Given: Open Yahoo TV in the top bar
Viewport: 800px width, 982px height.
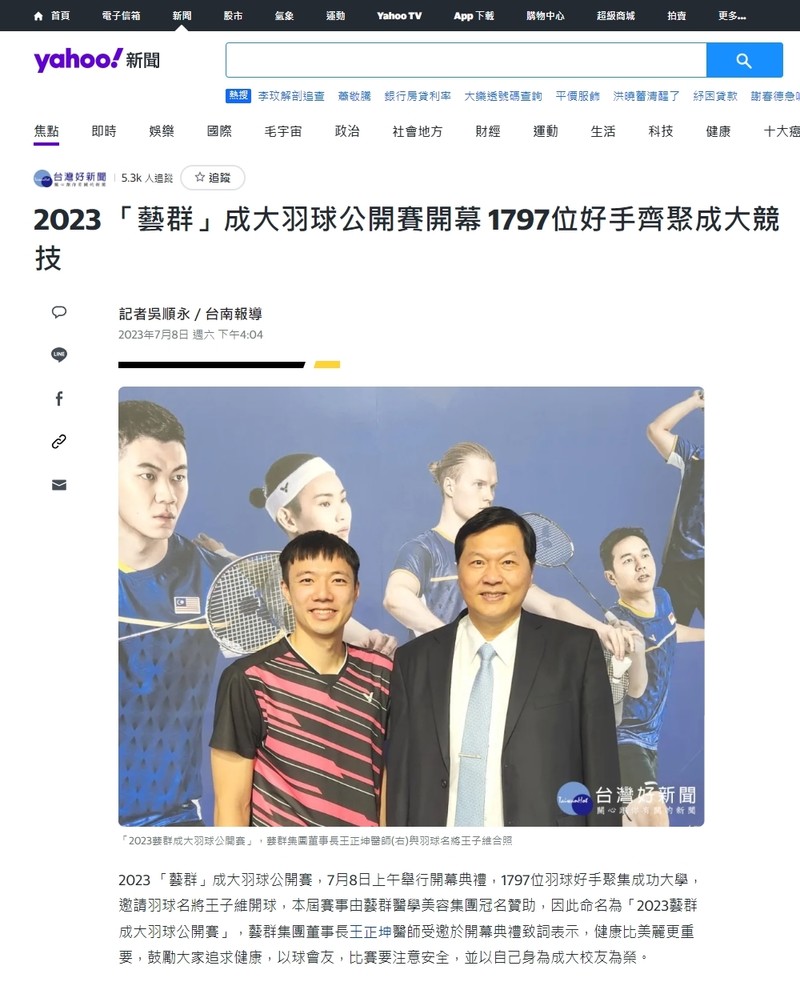Looking at the screenshot, I should [399, 15].
